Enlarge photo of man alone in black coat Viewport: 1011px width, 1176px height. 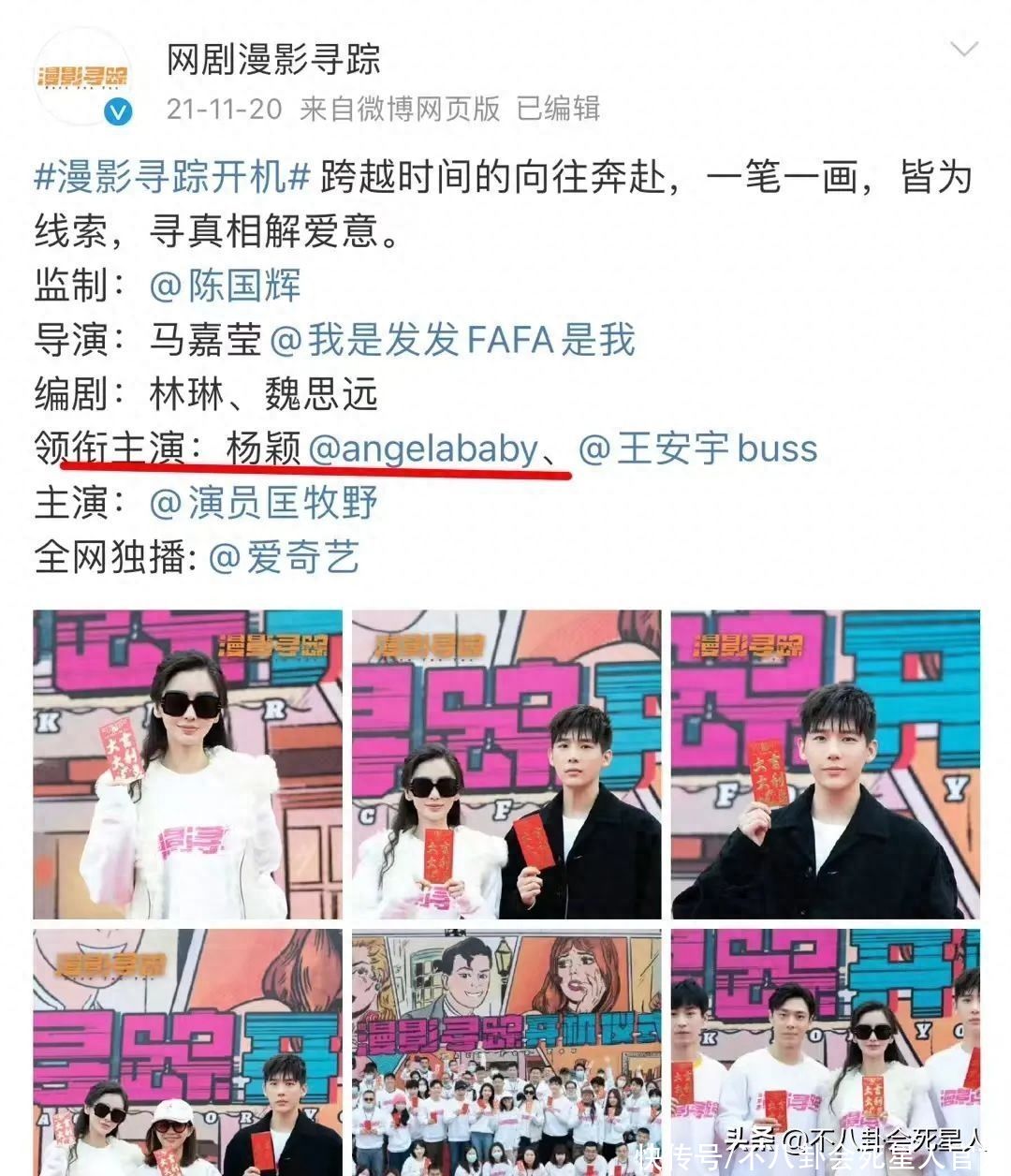(x=826, y=764)
